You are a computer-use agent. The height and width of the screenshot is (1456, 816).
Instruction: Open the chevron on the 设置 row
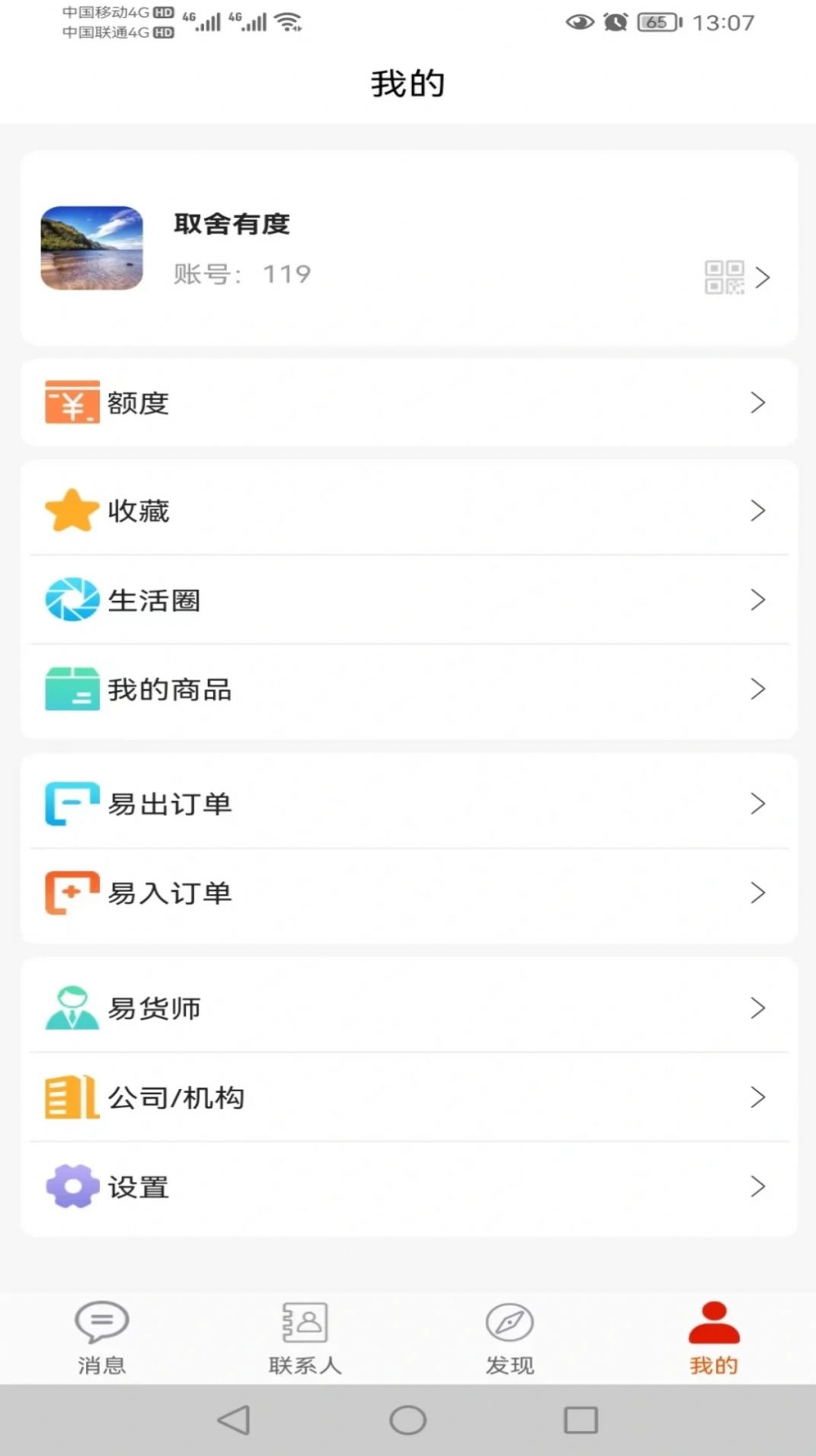[757, 1186]
